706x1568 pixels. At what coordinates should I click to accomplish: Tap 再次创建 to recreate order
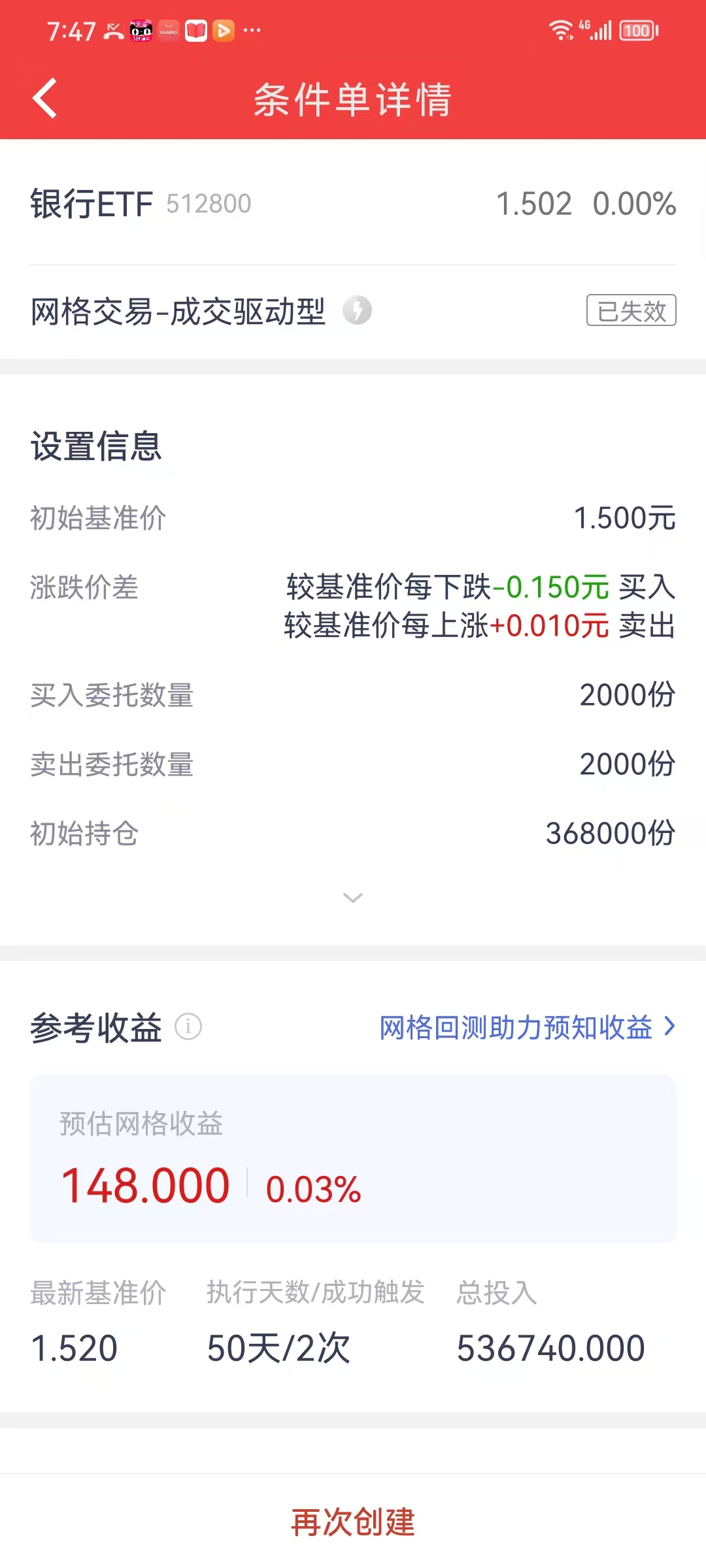tap(353, 1522)
